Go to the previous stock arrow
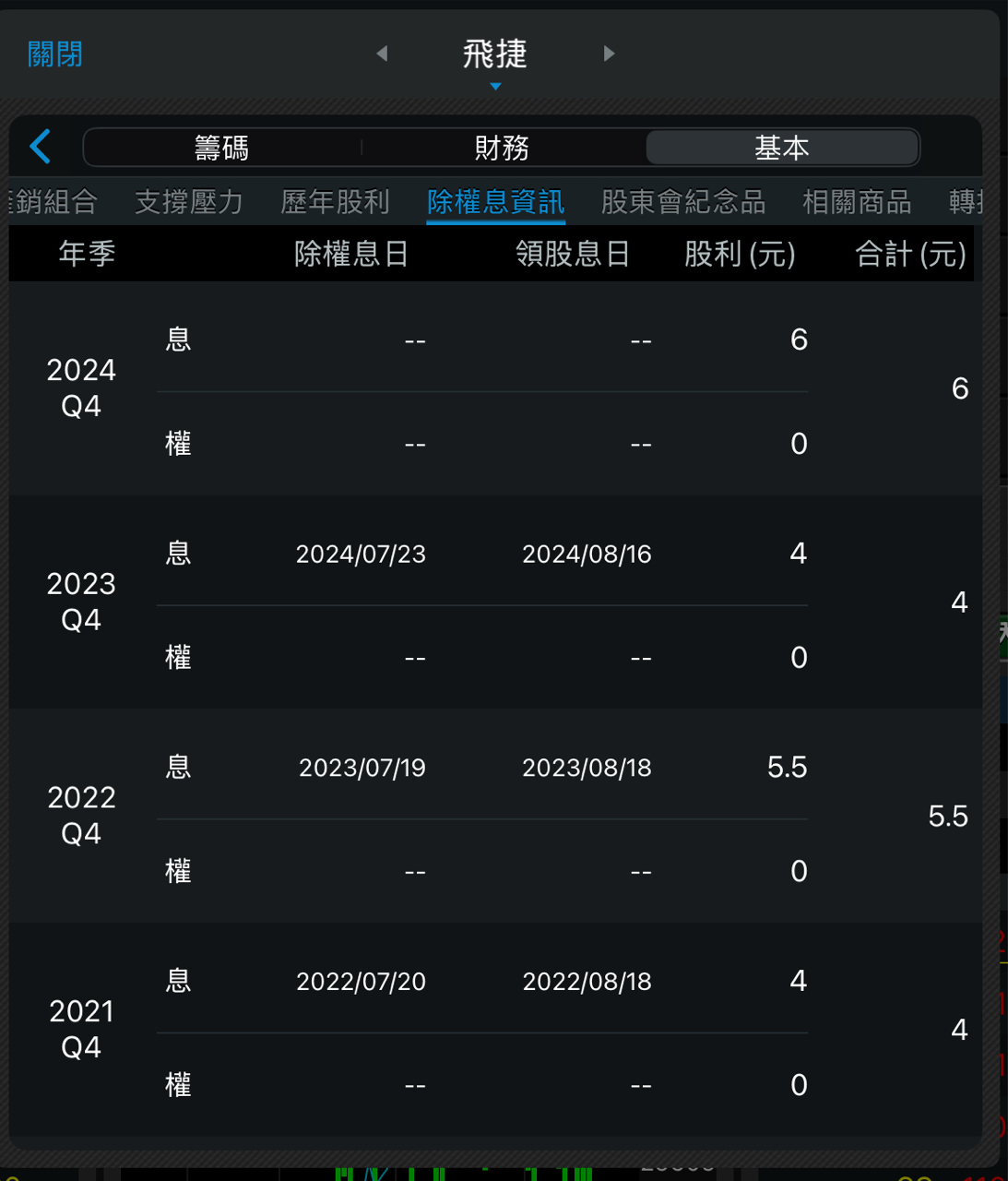The image size is (1008, 1181). [382, 54]
